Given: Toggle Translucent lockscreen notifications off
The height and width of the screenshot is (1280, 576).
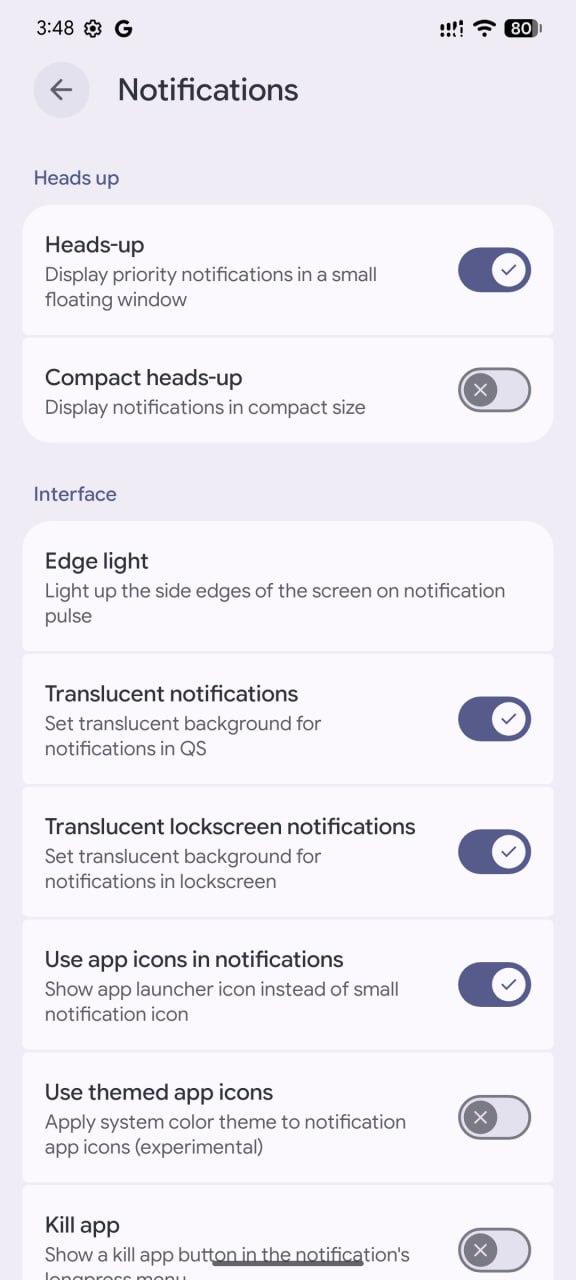Looking at the screenshot, I should coord(494,852).
